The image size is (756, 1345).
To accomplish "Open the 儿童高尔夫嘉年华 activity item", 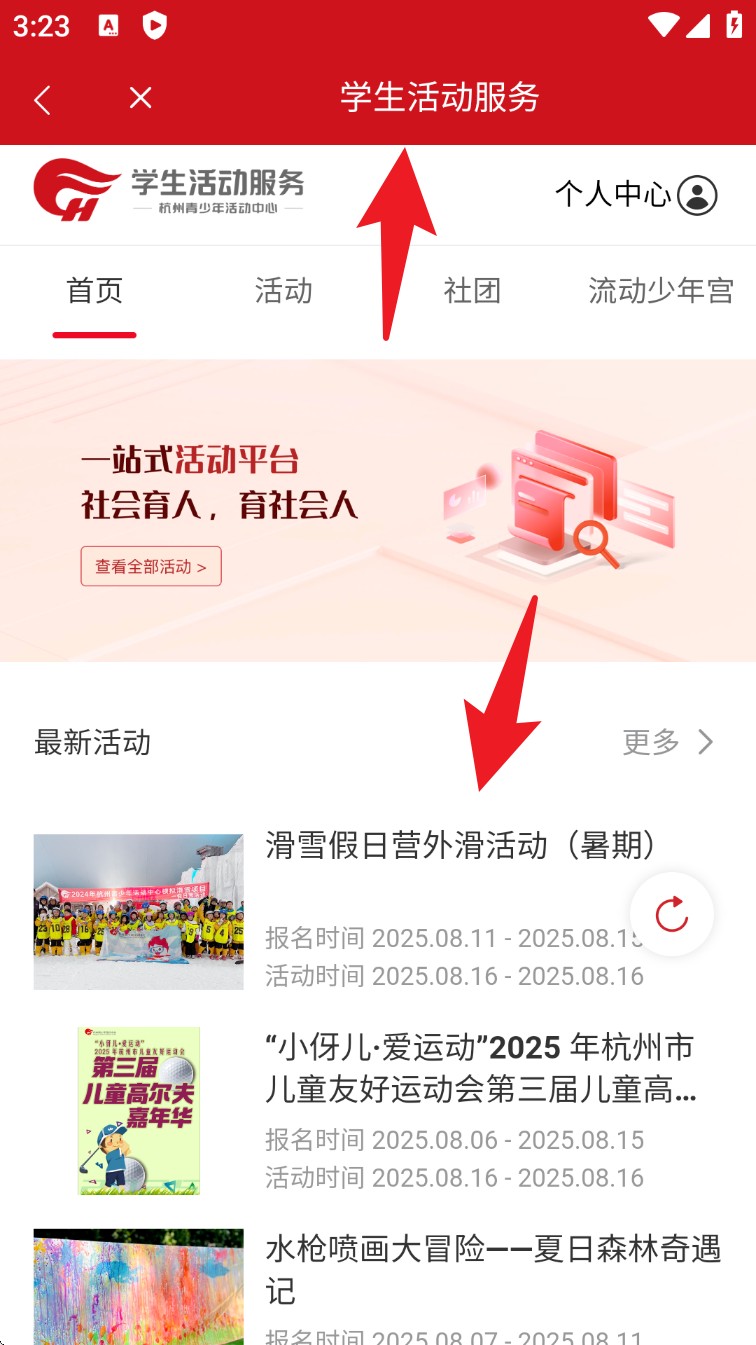I will (480, 1068).
